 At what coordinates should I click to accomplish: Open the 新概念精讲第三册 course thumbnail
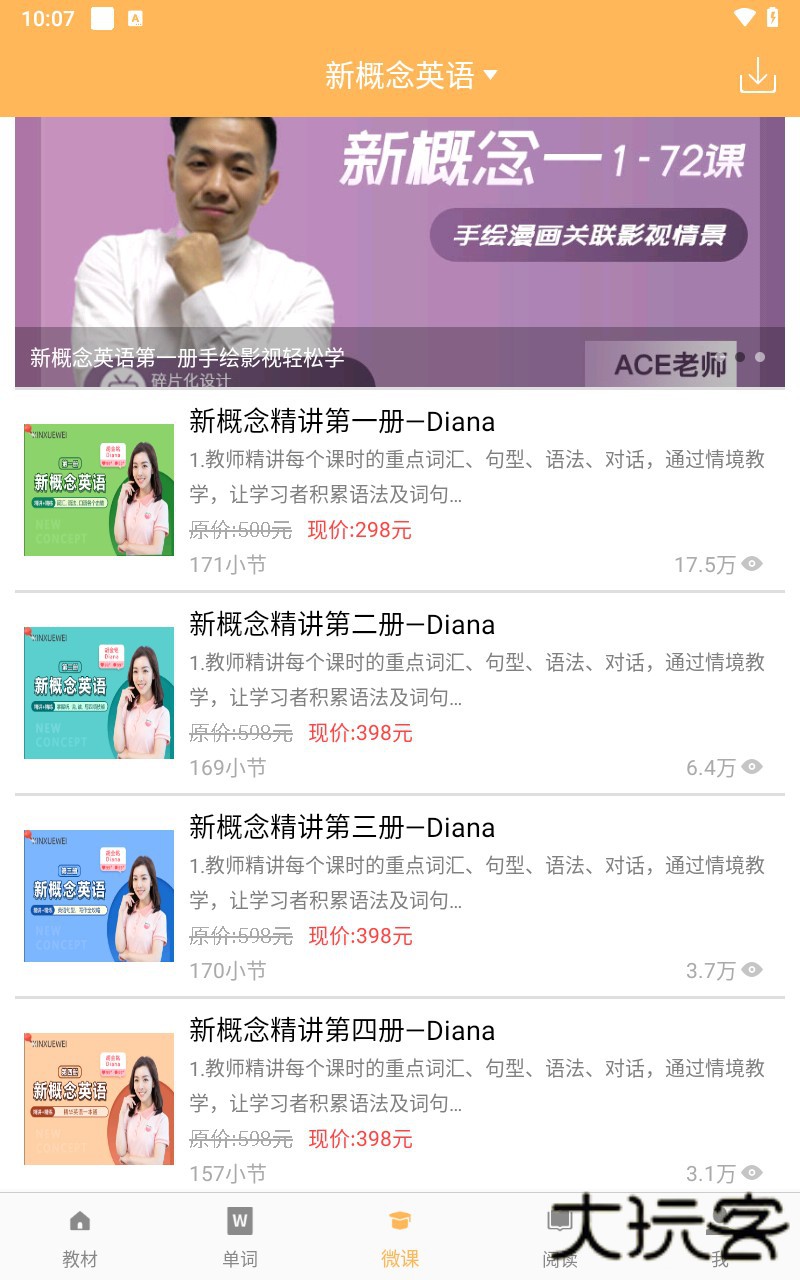point(98,896)
